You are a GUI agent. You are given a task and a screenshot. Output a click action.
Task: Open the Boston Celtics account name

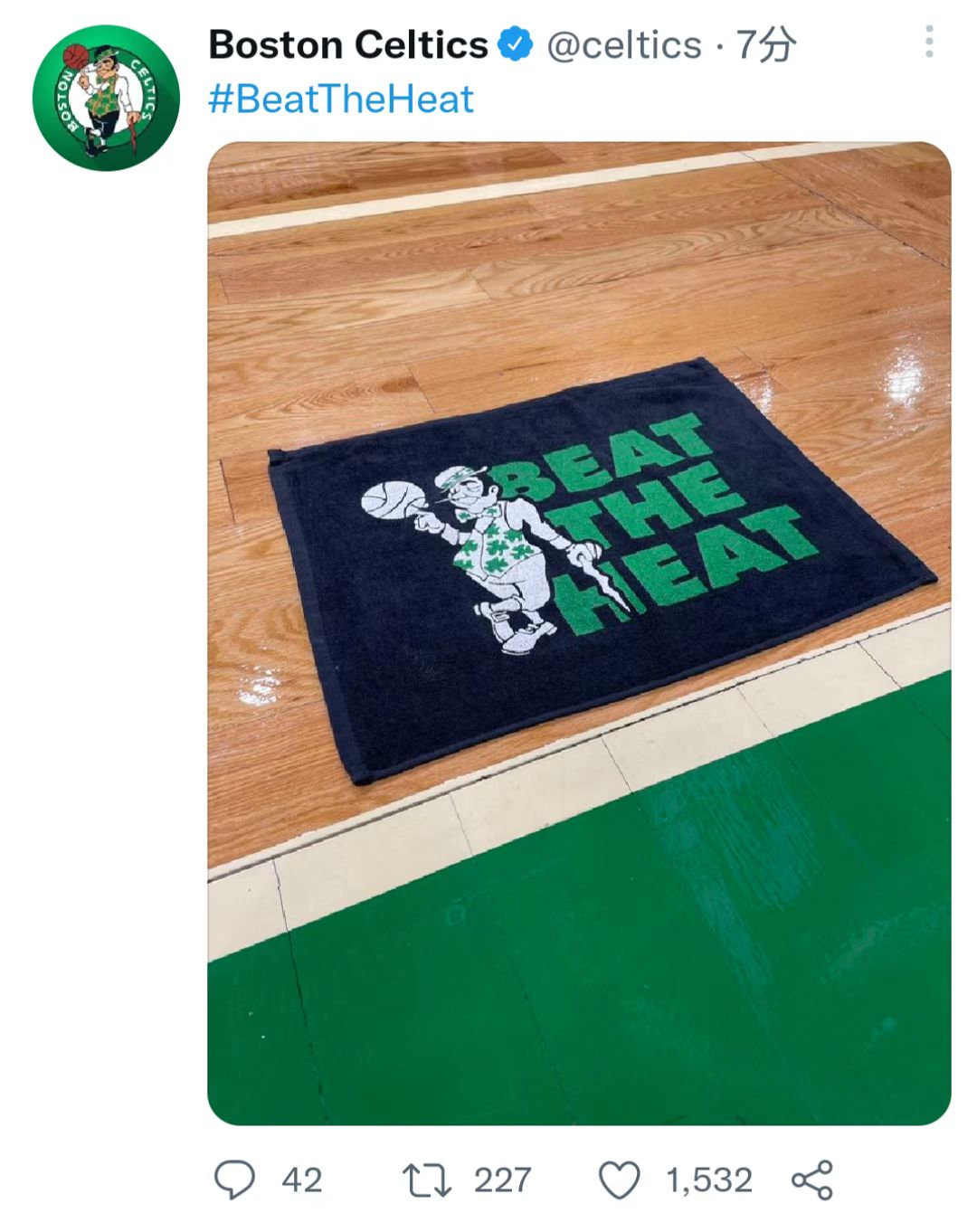[348, 44]
